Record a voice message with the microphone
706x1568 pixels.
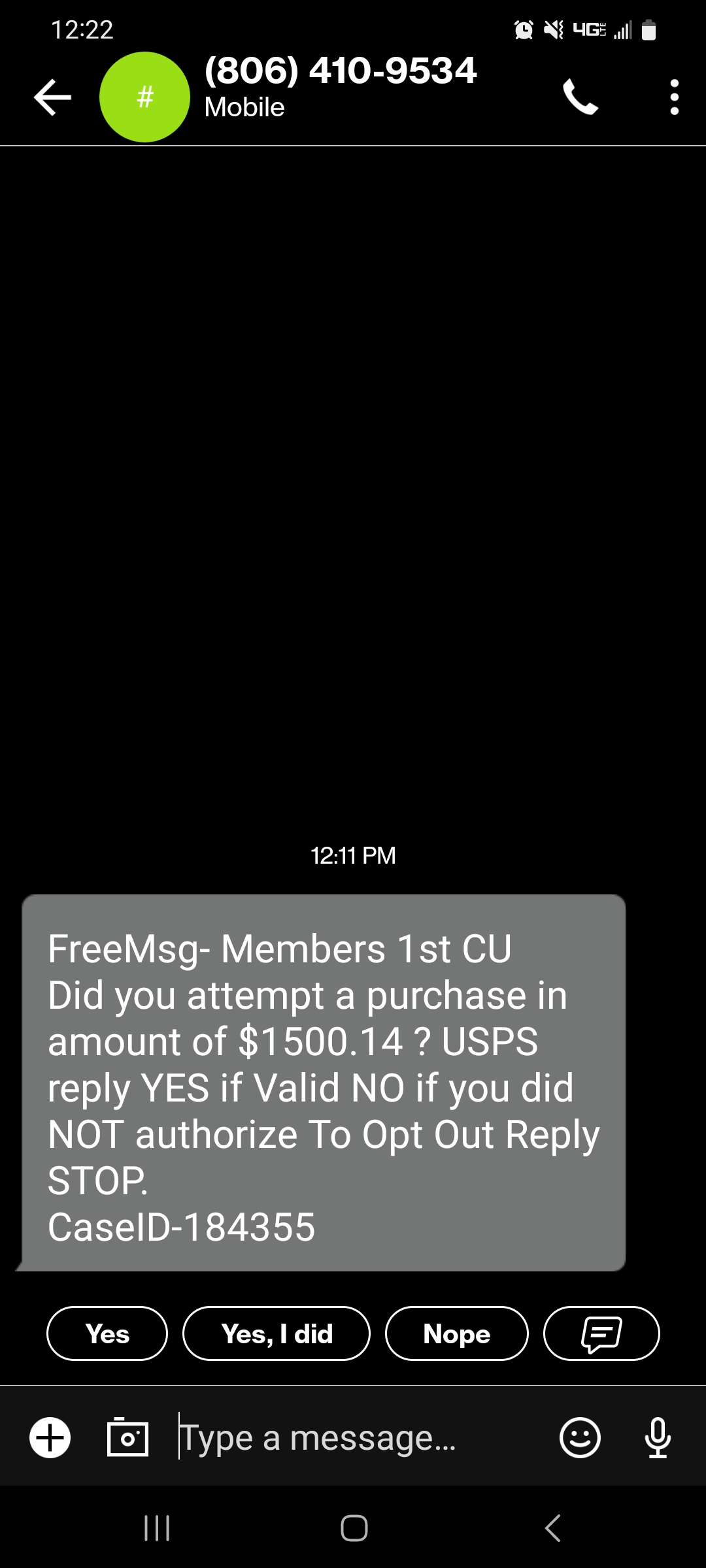tap(658, 1438)
